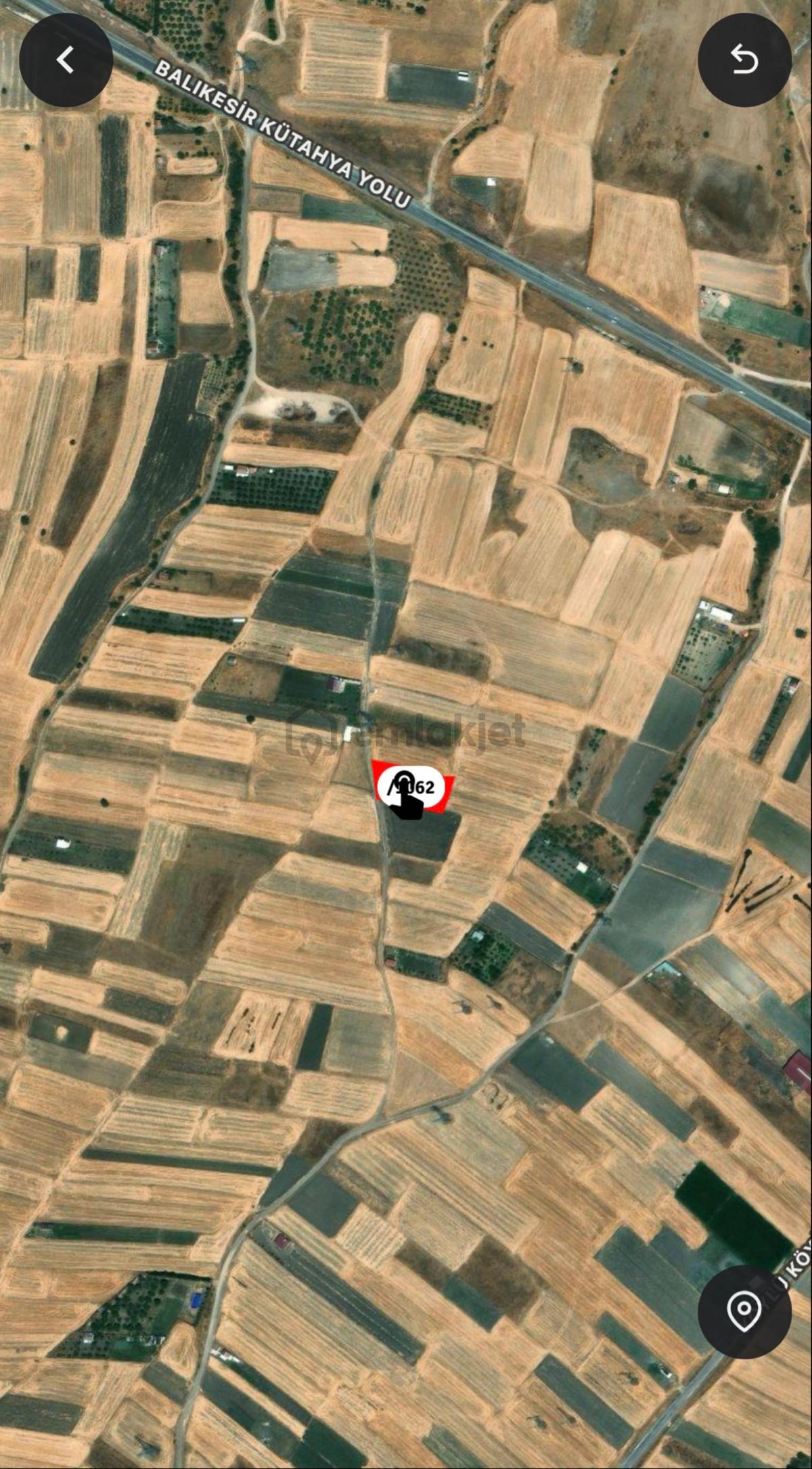Go back using the top-left arrow
Viewport: 812px width, 1469px height.
click(66, 60)
